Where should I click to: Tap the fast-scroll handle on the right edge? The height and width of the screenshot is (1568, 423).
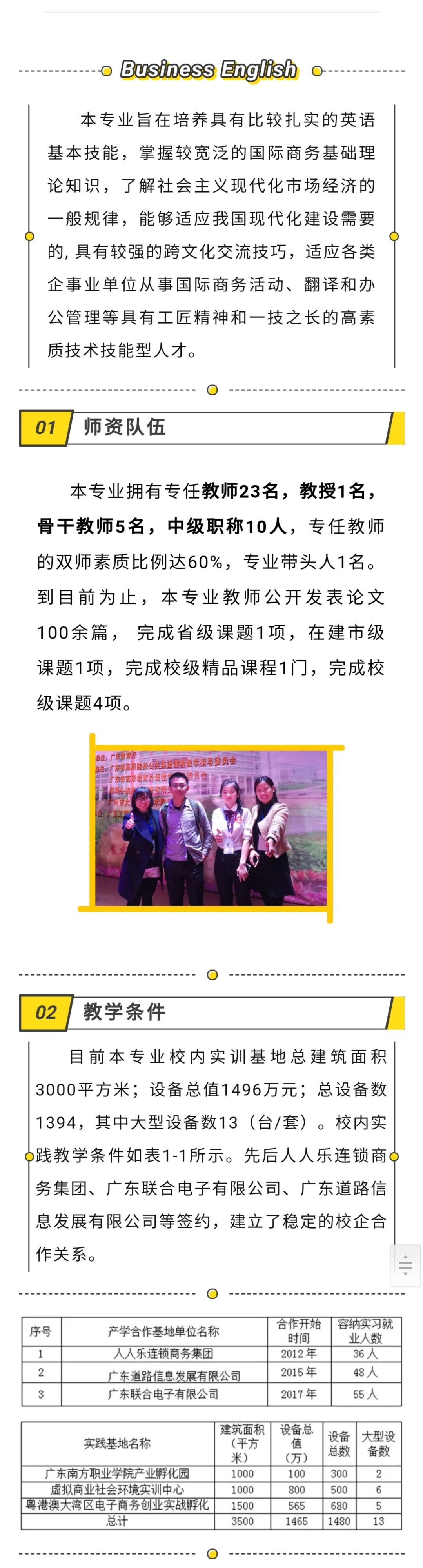(405, 1265)
